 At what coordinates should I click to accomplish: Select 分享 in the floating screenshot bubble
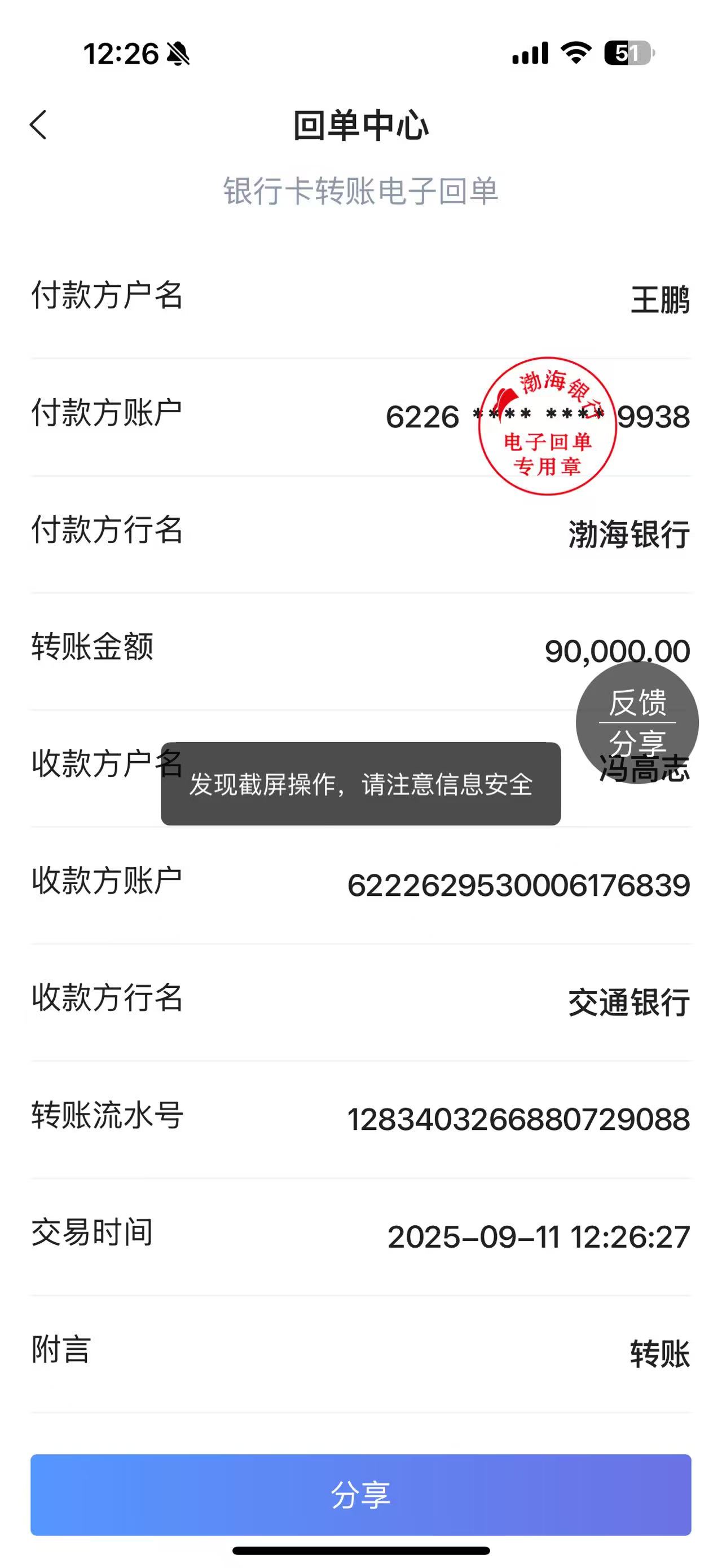click(x=637, y=744)
